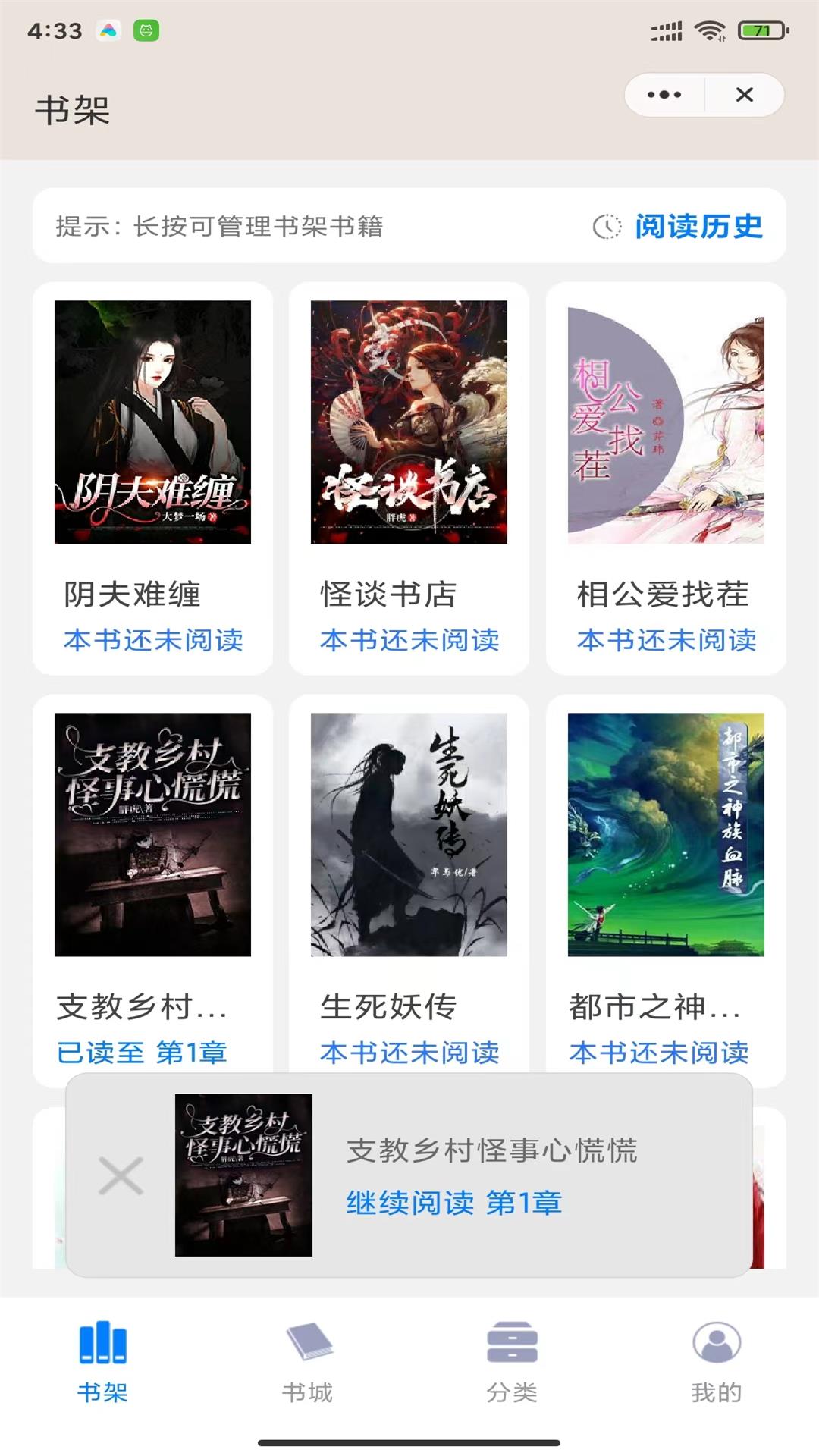Image resolution: width=819 pixels, height=1456 pixels.
Task: Open the 支教乡村 book in the shelf grid
Action: tap(152, 834)
